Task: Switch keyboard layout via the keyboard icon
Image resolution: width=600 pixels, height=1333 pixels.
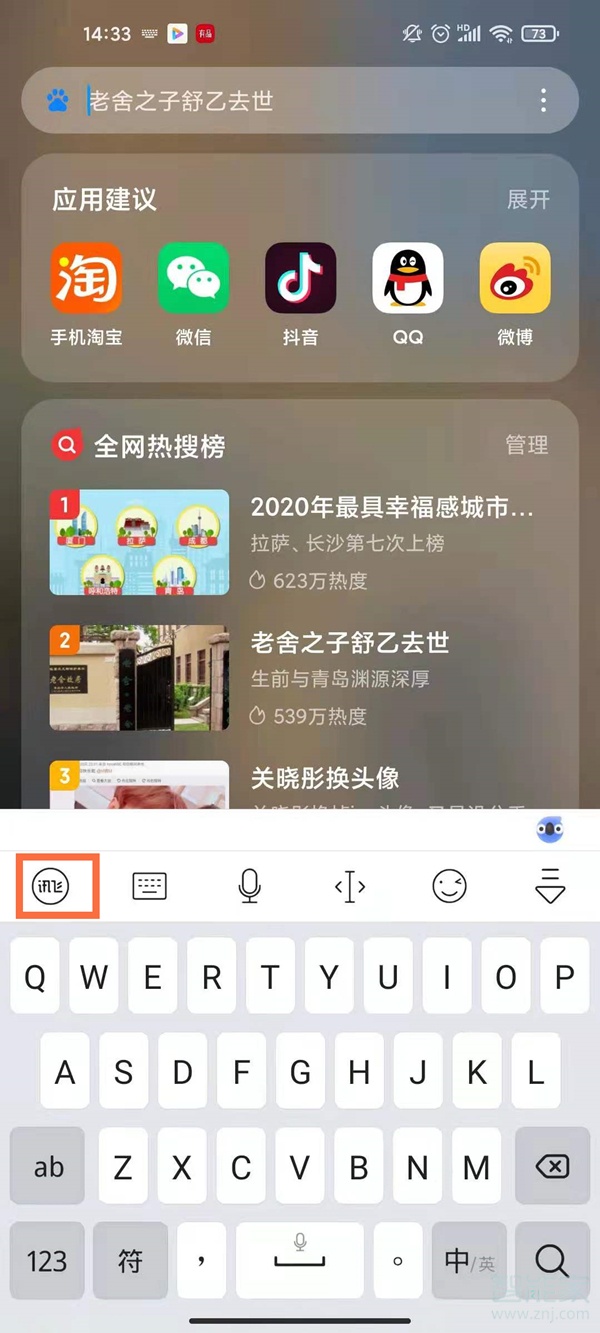Action: pos(150,886)
